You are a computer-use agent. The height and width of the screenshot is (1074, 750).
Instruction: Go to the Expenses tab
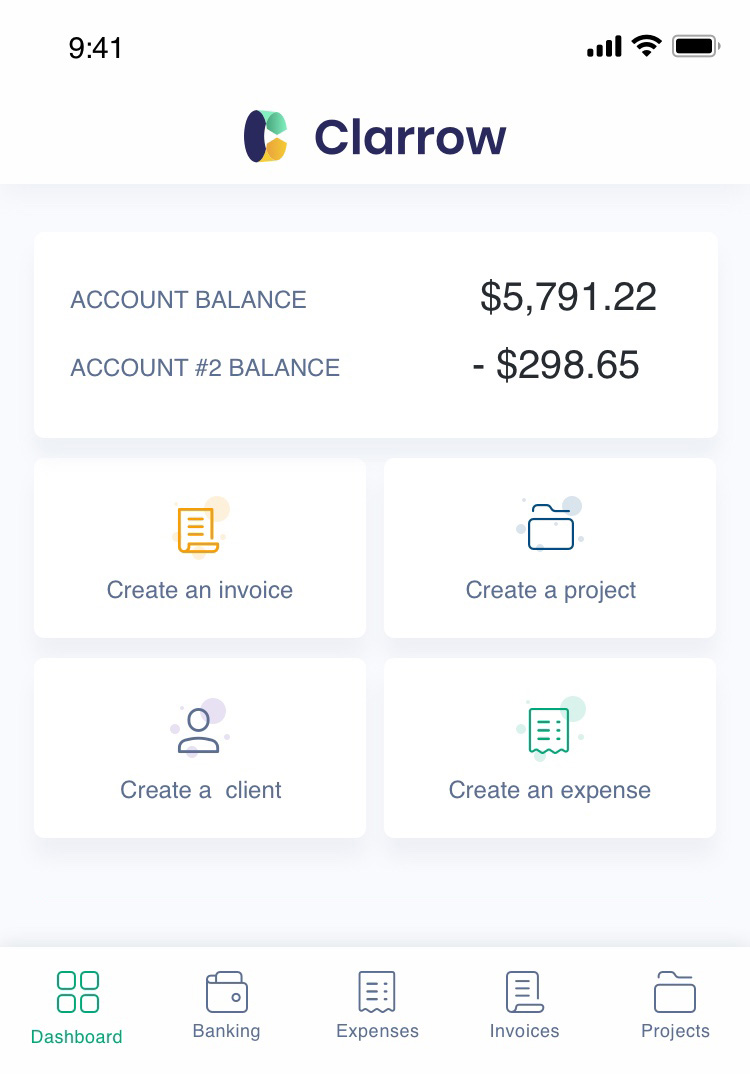click(x=377, y=1006)
